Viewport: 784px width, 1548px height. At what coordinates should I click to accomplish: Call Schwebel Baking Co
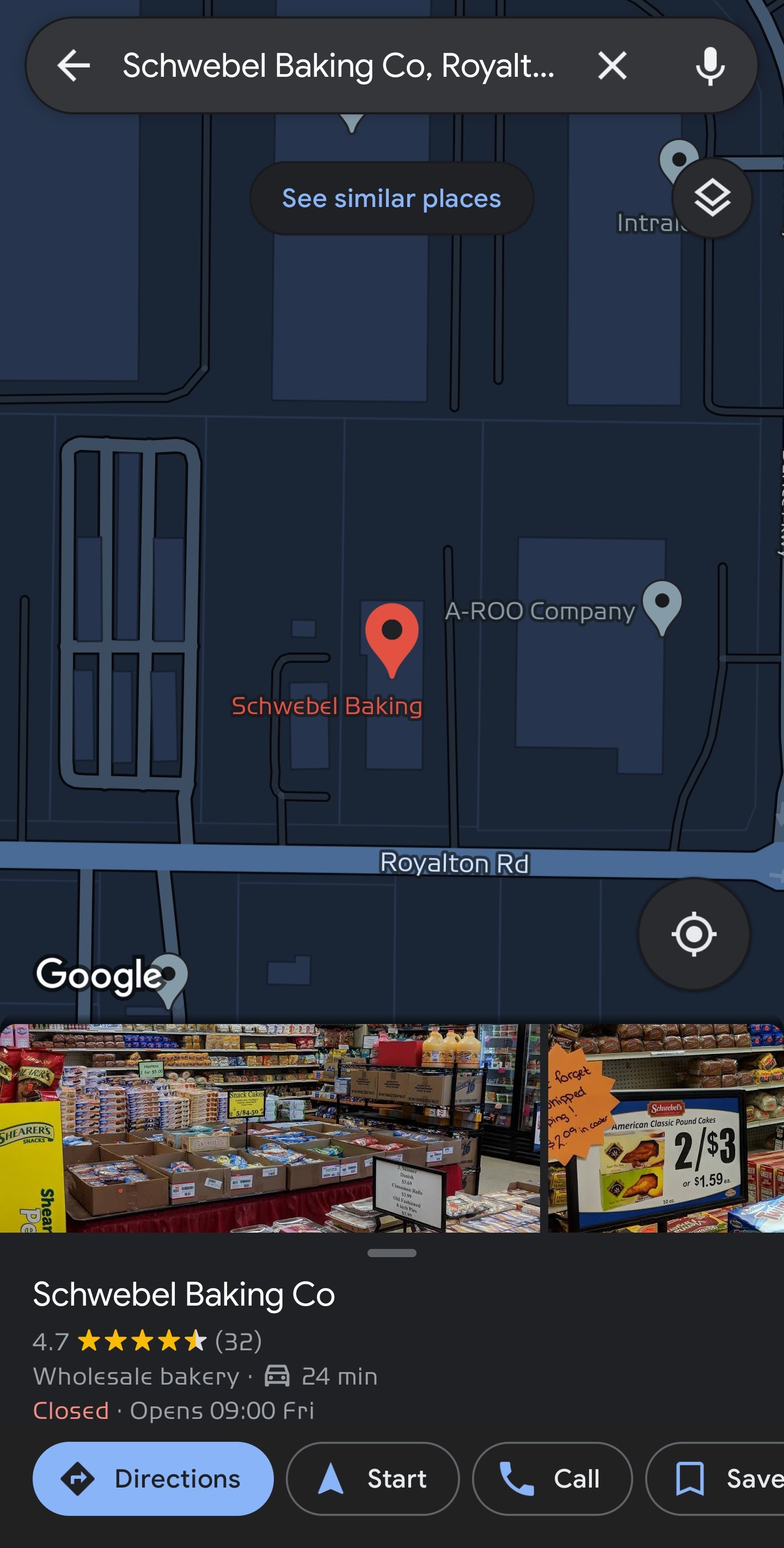[x=552, y=1479]
